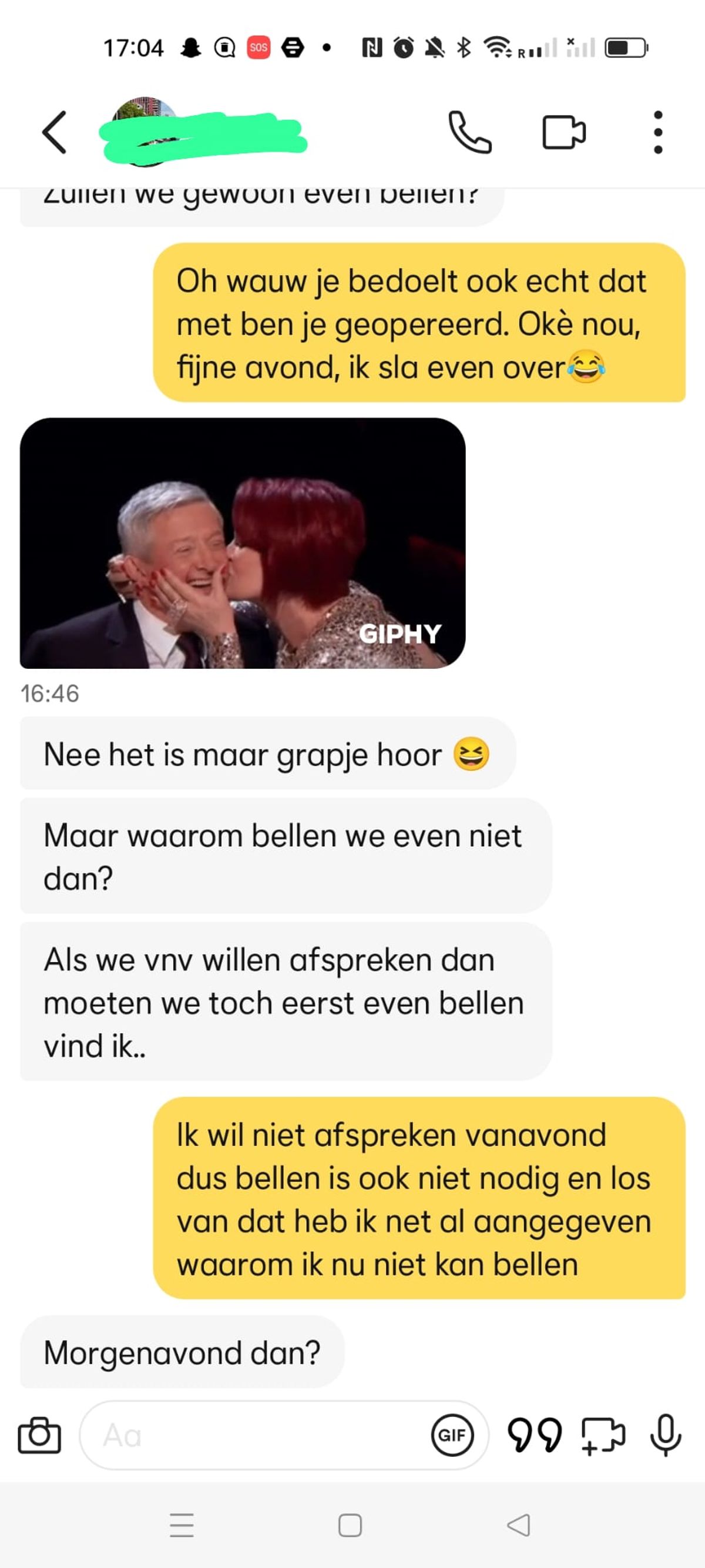Open the quotation-marks question prompts

coord(535,1435)
